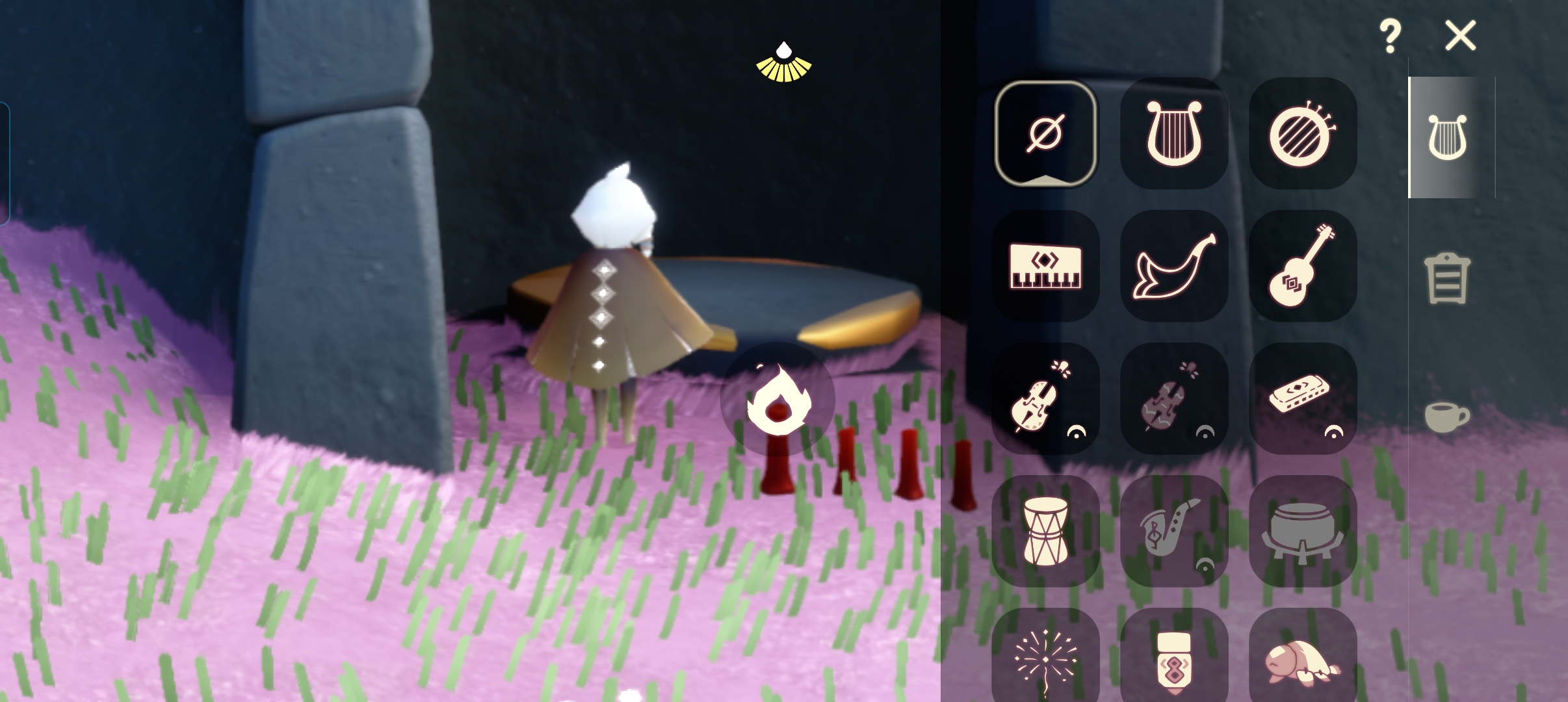The image size is (1568, 702).
Task: Close the instrument selection panel
Action: click(x=1460, y=35)
